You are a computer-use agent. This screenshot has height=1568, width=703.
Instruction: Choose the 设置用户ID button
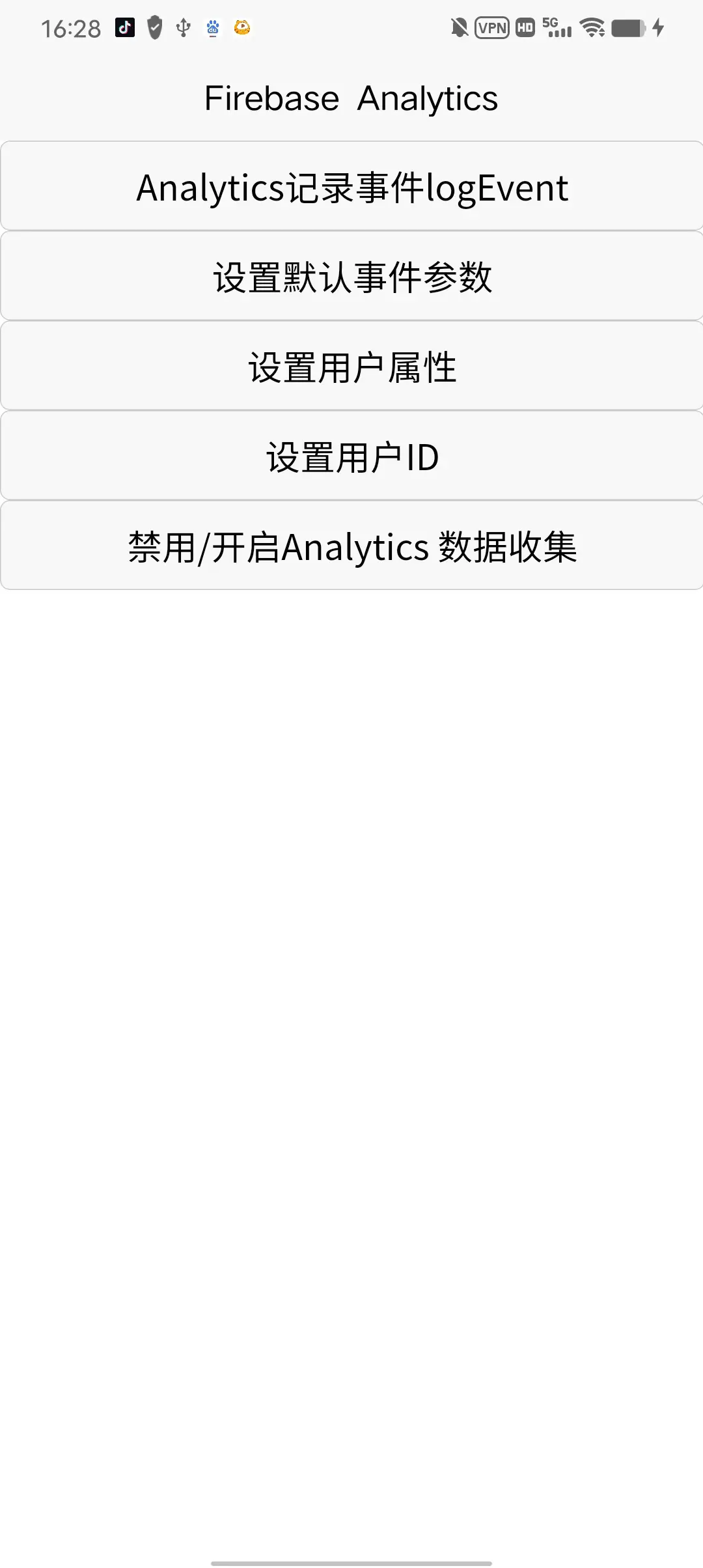click(351, 456)
